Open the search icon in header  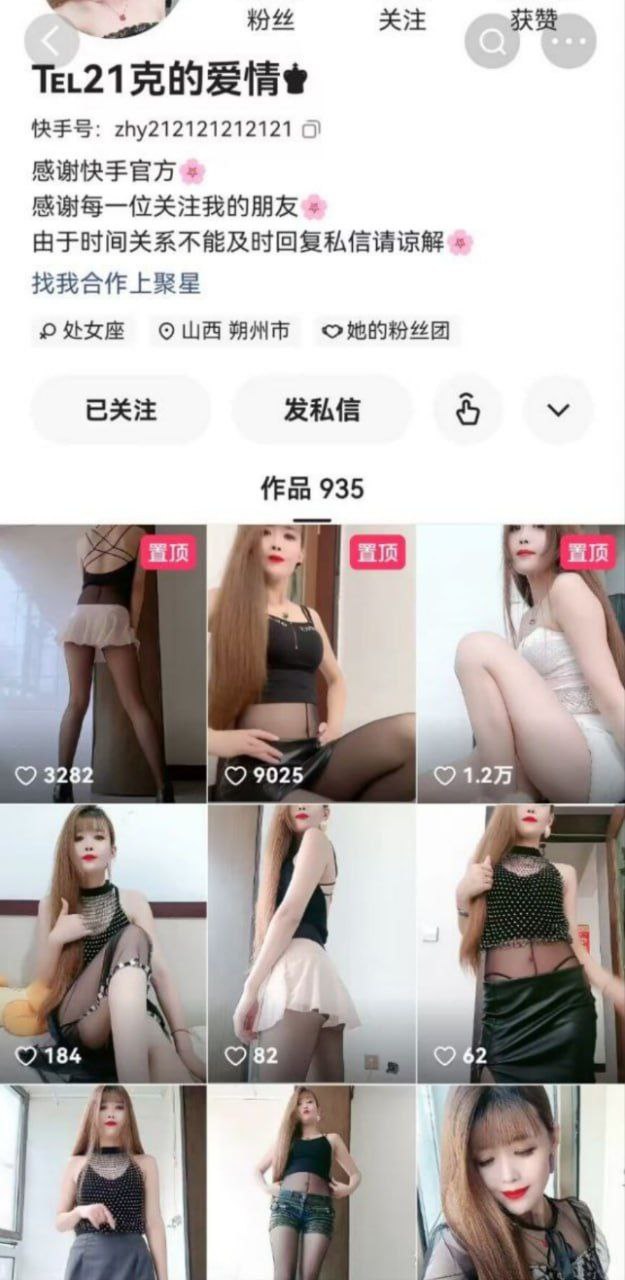492,41
